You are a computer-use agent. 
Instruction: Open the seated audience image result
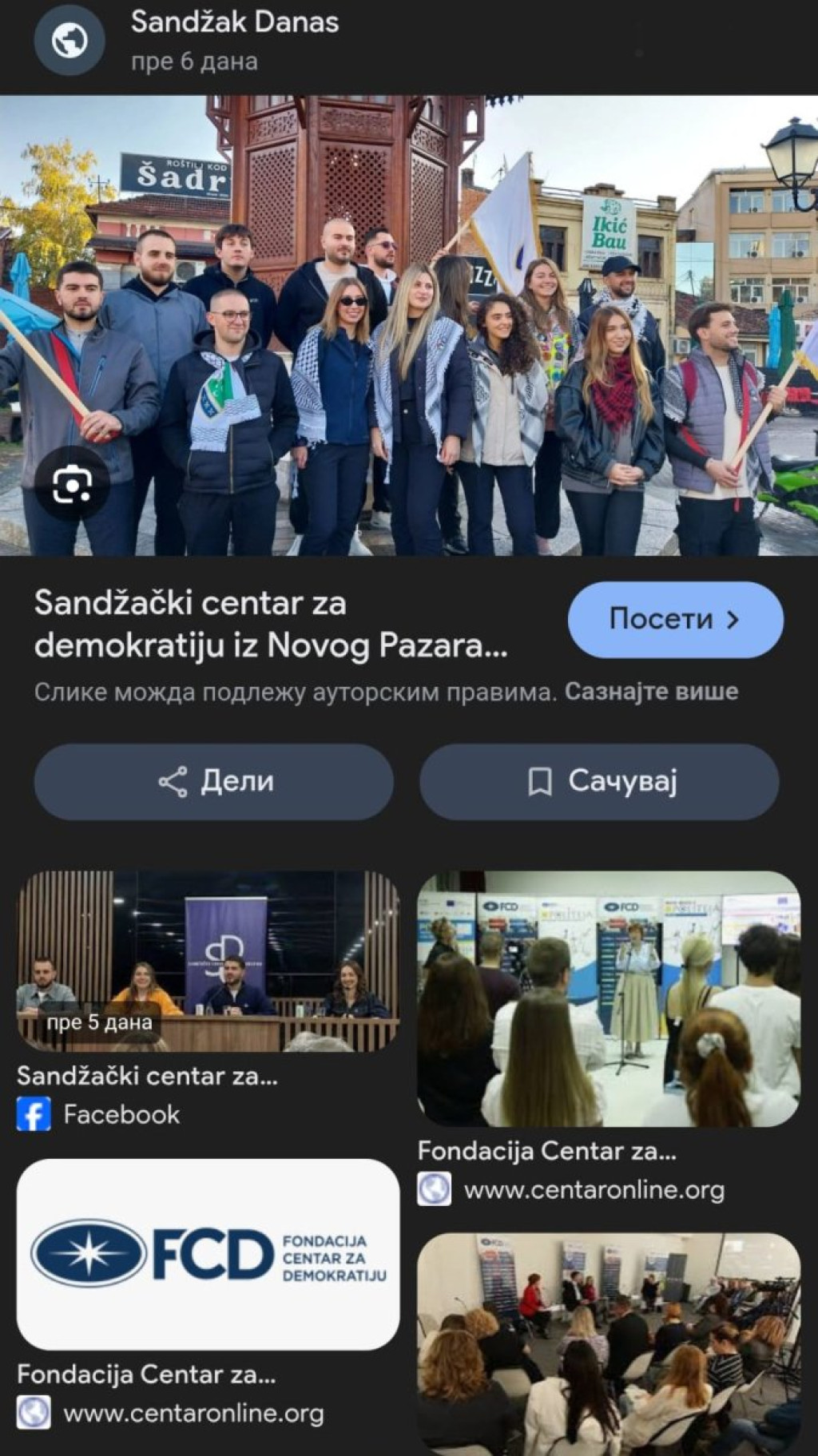coord(609,1342)
